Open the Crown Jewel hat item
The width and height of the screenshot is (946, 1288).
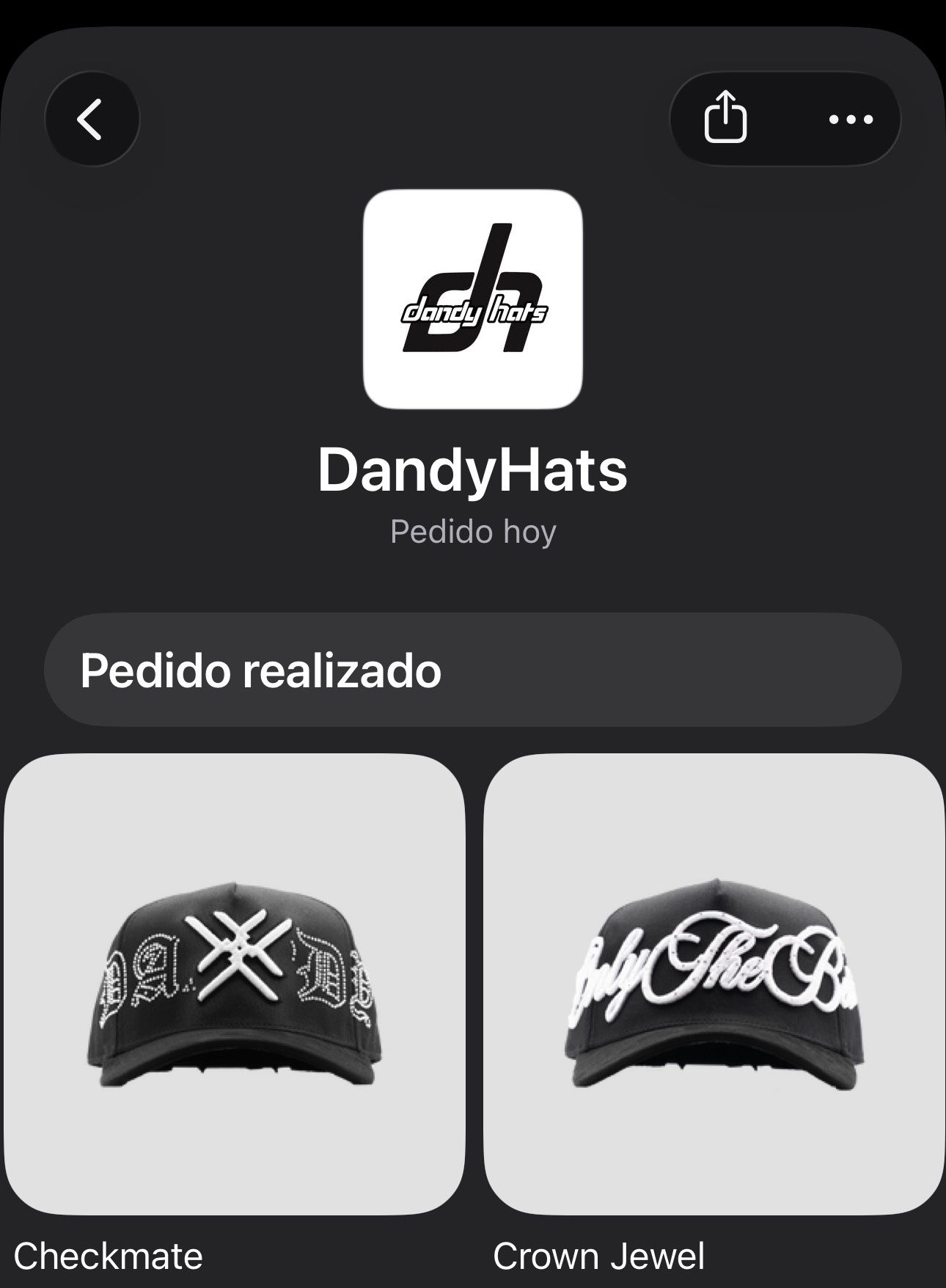tap(714, 984)
